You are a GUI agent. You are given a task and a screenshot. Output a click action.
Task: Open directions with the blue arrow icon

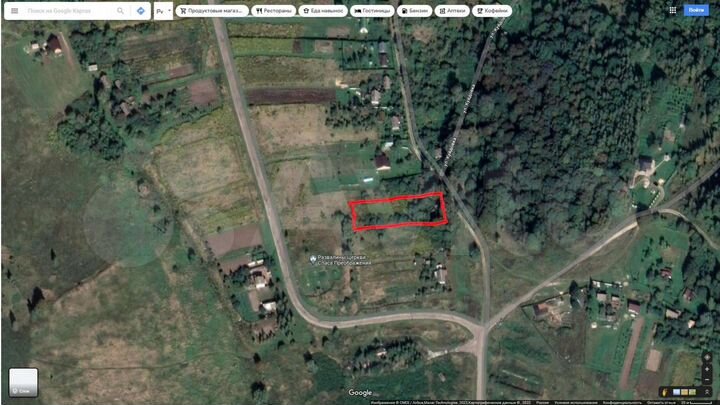[x=141, y=11]
